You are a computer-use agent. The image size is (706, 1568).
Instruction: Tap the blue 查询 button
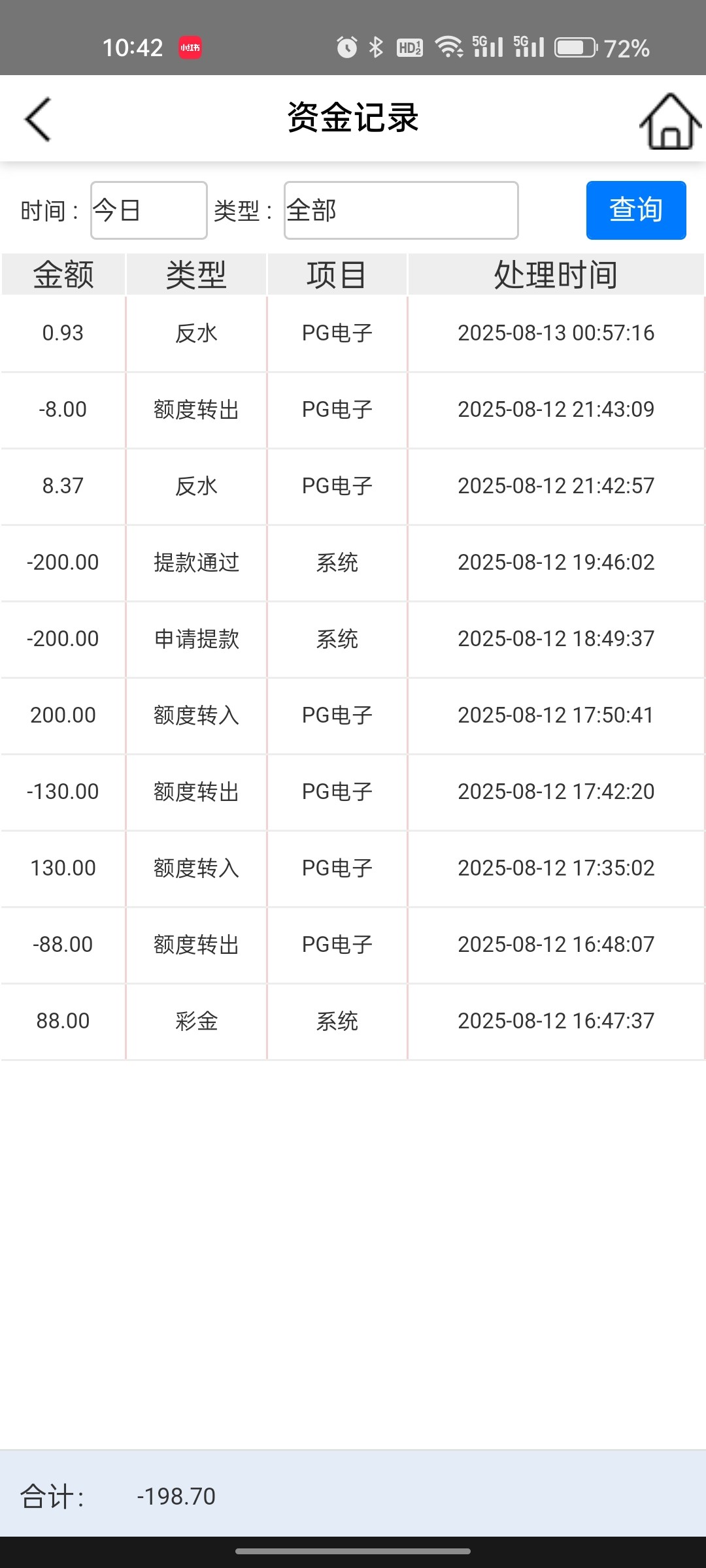635,210
